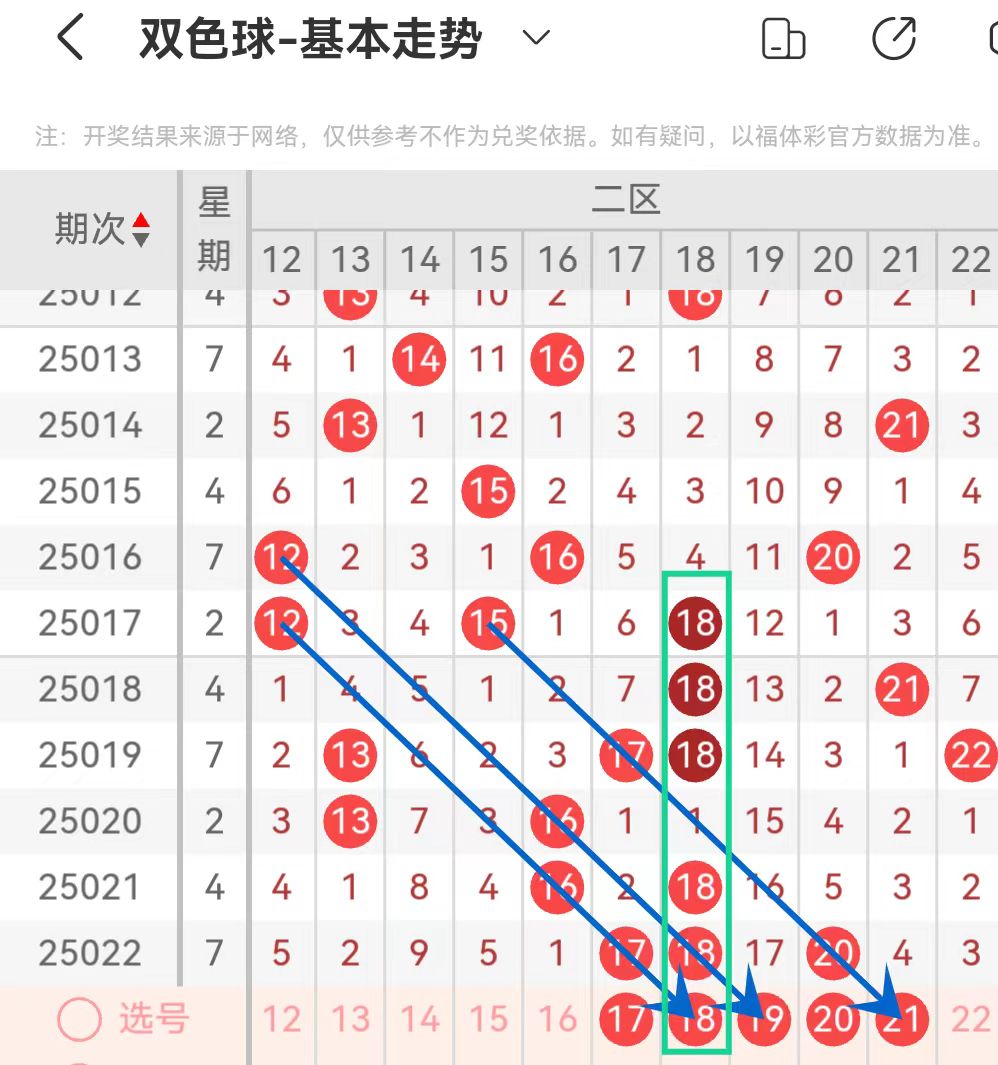Image resolution: width=998 pixels, height=1065 pixels.
Task: Tap the screen rotation icon in the header
Action: (x=783, y=39)
